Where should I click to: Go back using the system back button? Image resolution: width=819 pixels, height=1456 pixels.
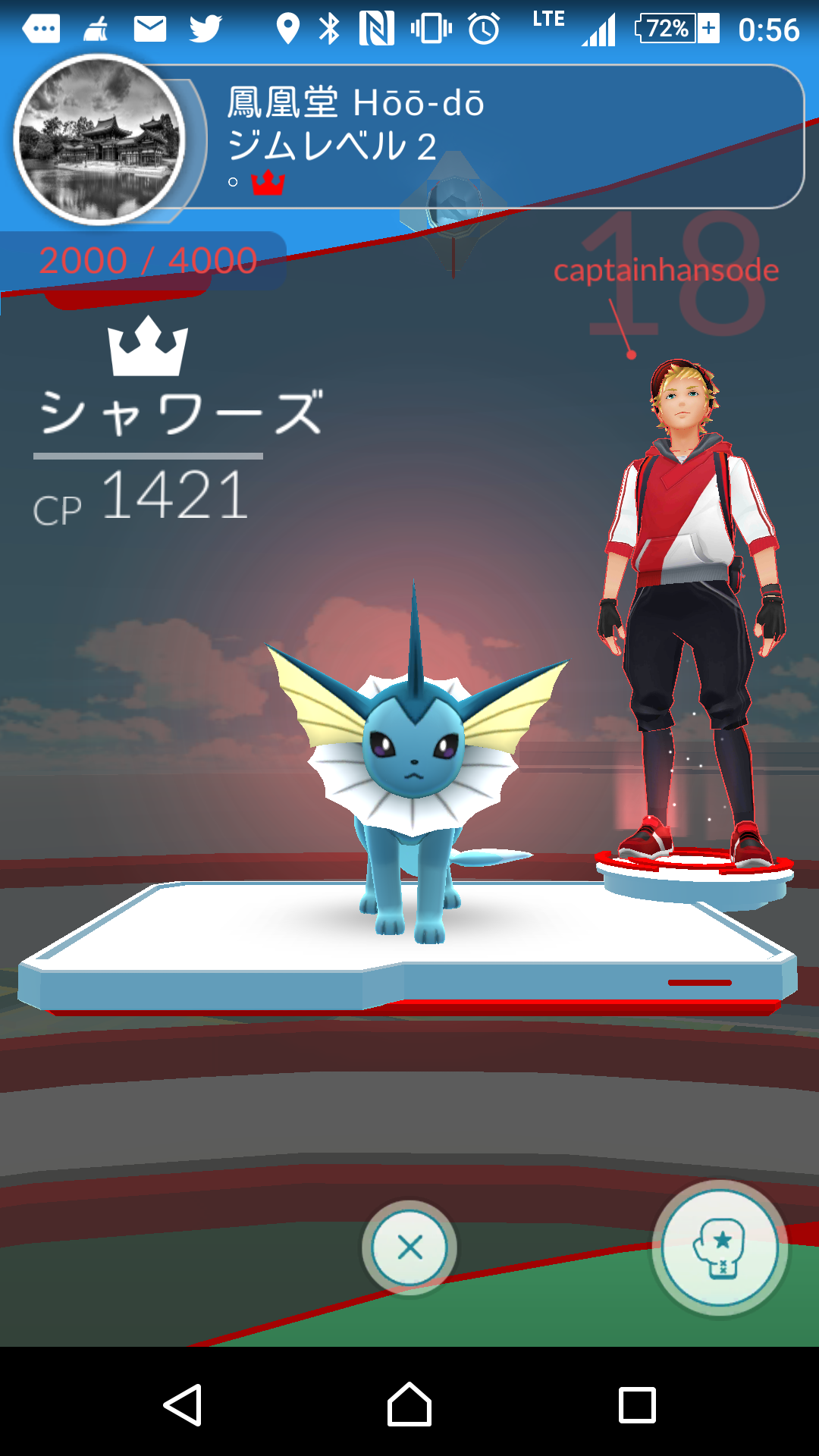click(183, 1405)
